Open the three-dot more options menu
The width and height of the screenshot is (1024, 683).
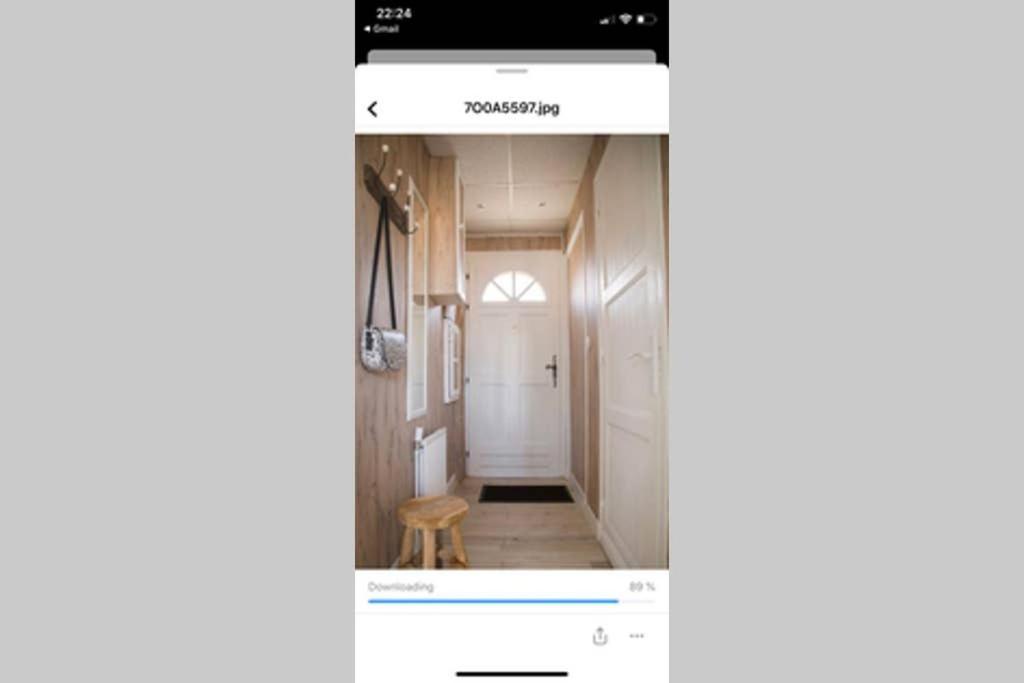(637, 636)
